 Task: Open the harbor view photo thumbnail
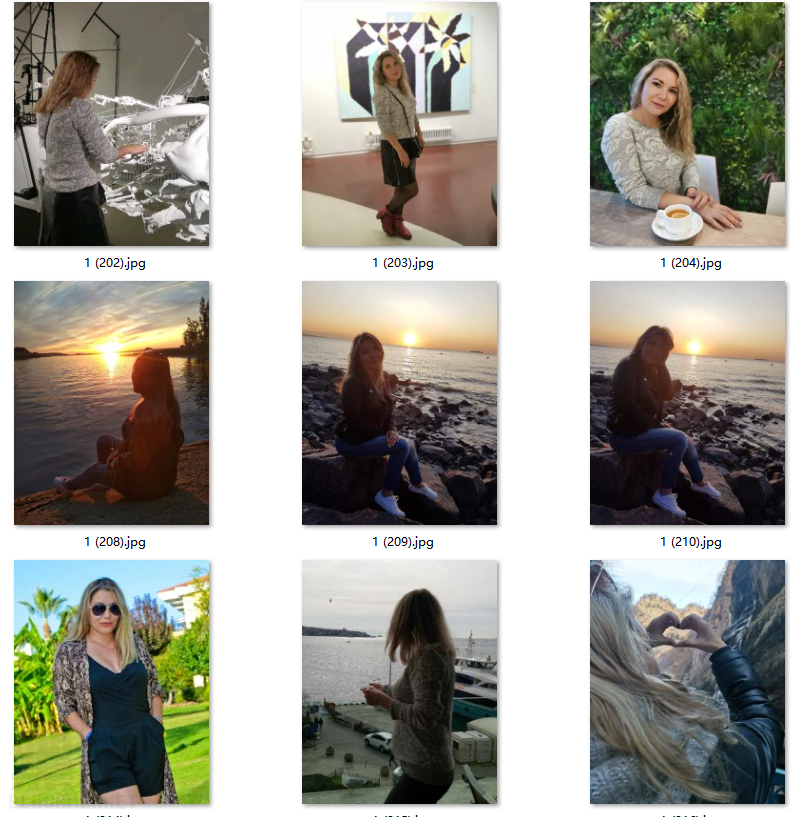[399, 682]
